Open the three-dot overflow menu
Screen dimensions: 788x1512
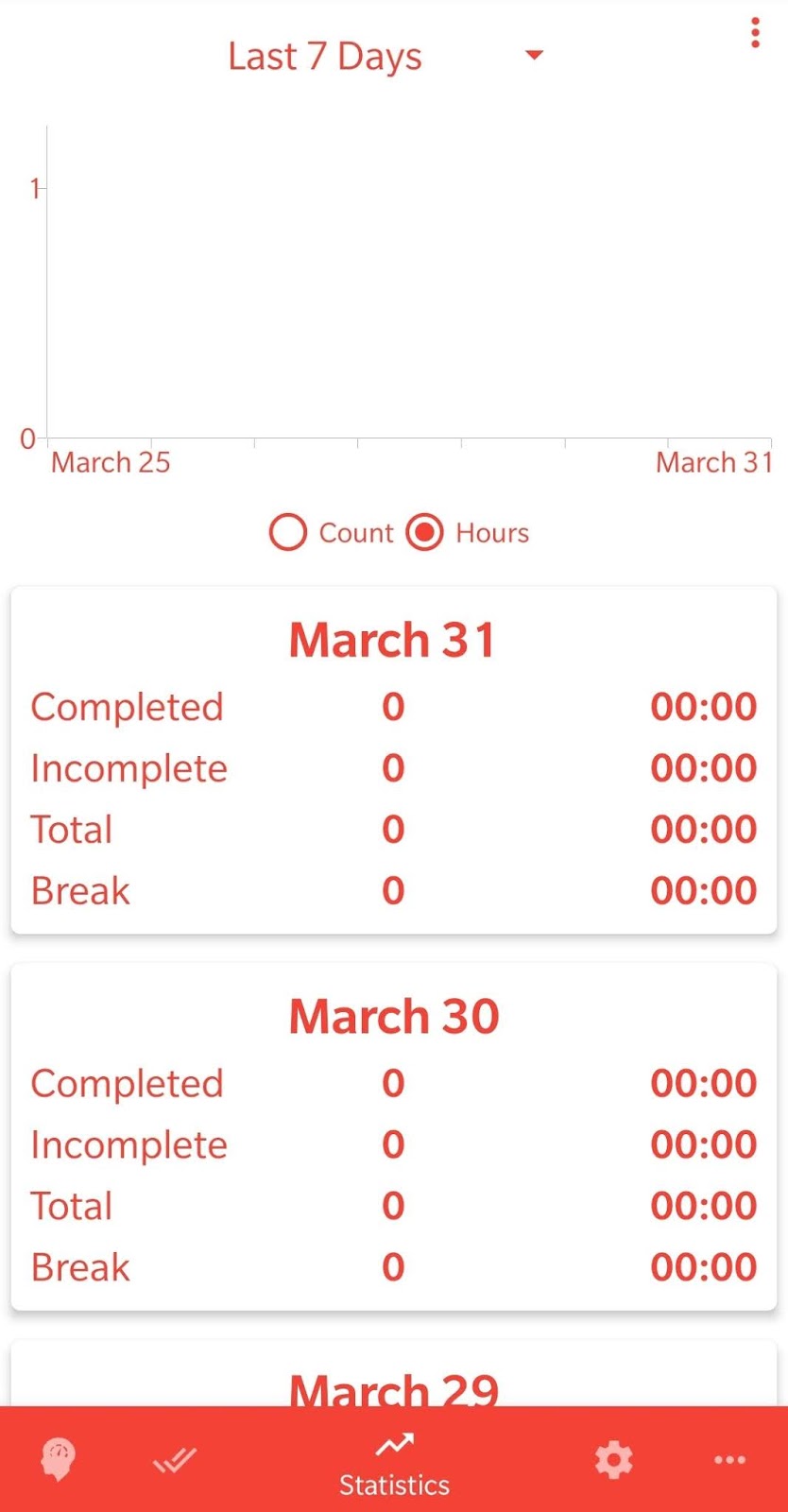tap(754, 34)
